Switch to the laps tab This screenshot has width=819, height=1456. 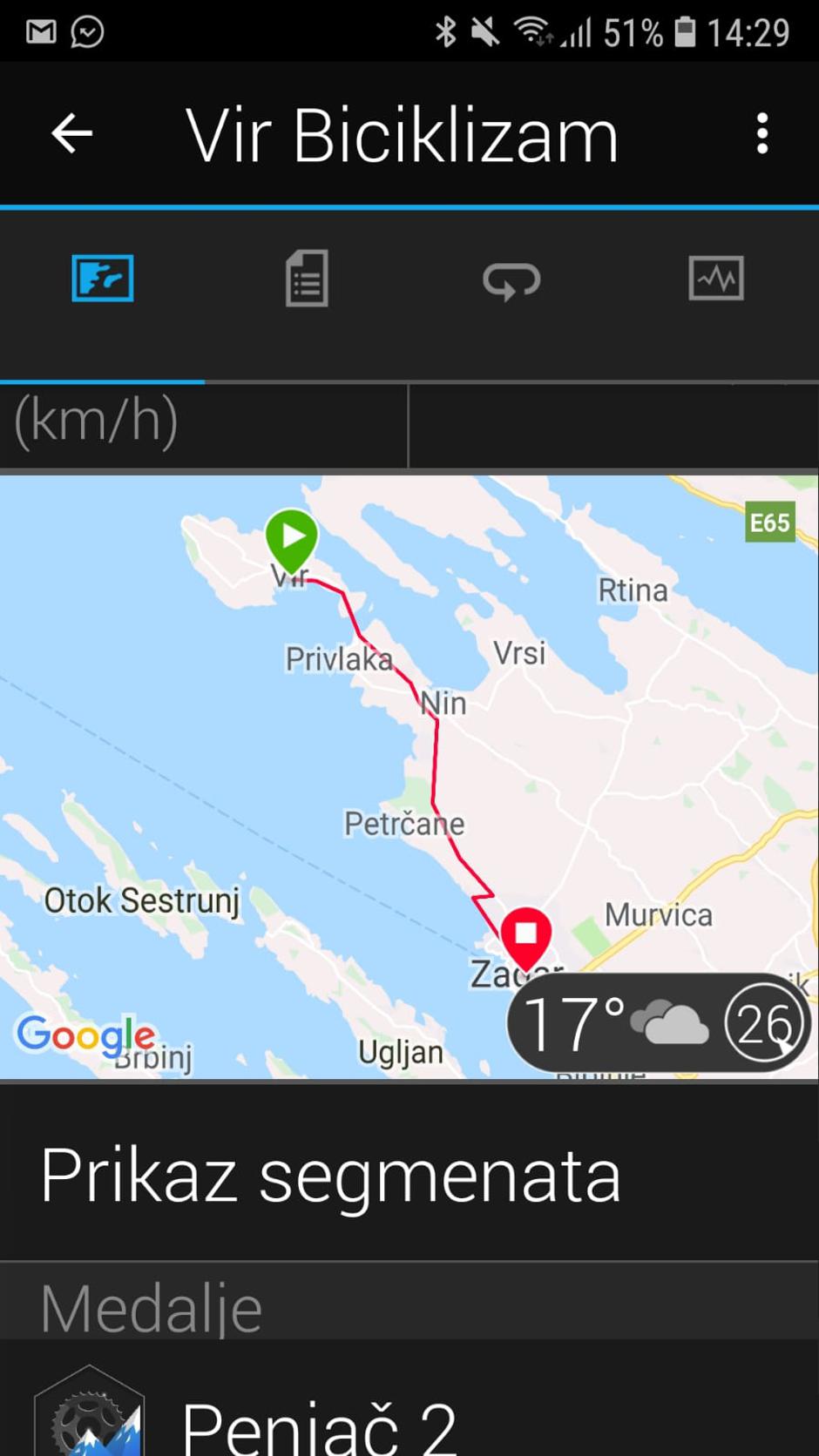[511, 280]
